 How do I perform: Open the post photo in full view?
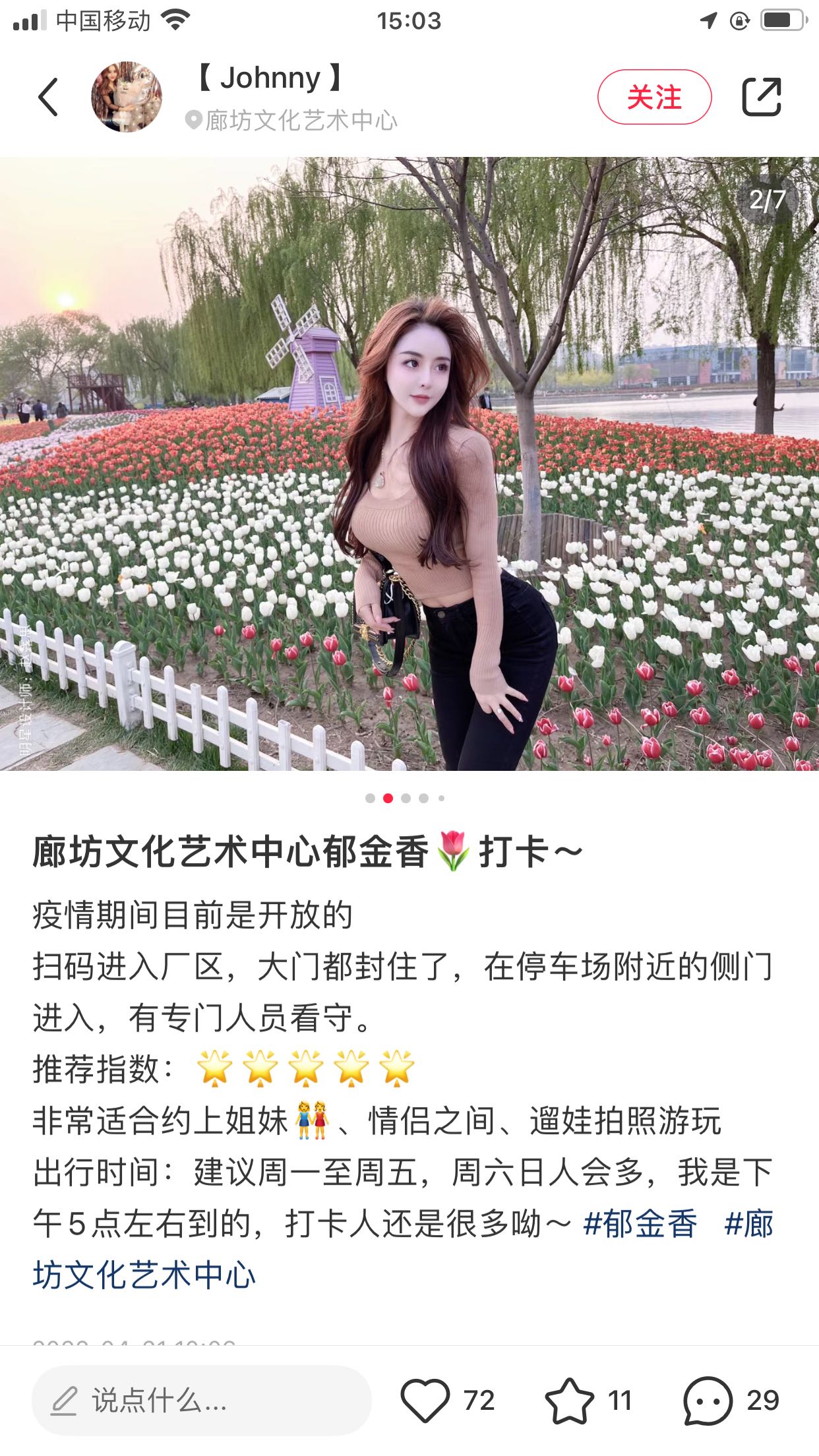[x=409, y=463]
